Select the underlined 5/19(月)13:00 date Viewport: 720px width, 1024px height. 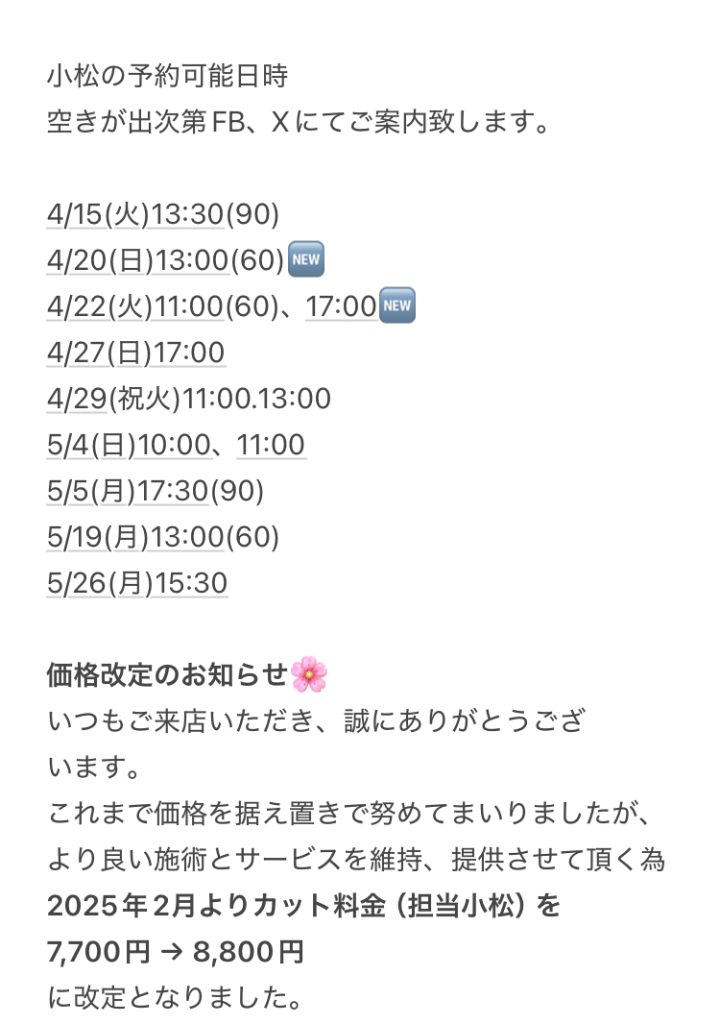[136, 537]
